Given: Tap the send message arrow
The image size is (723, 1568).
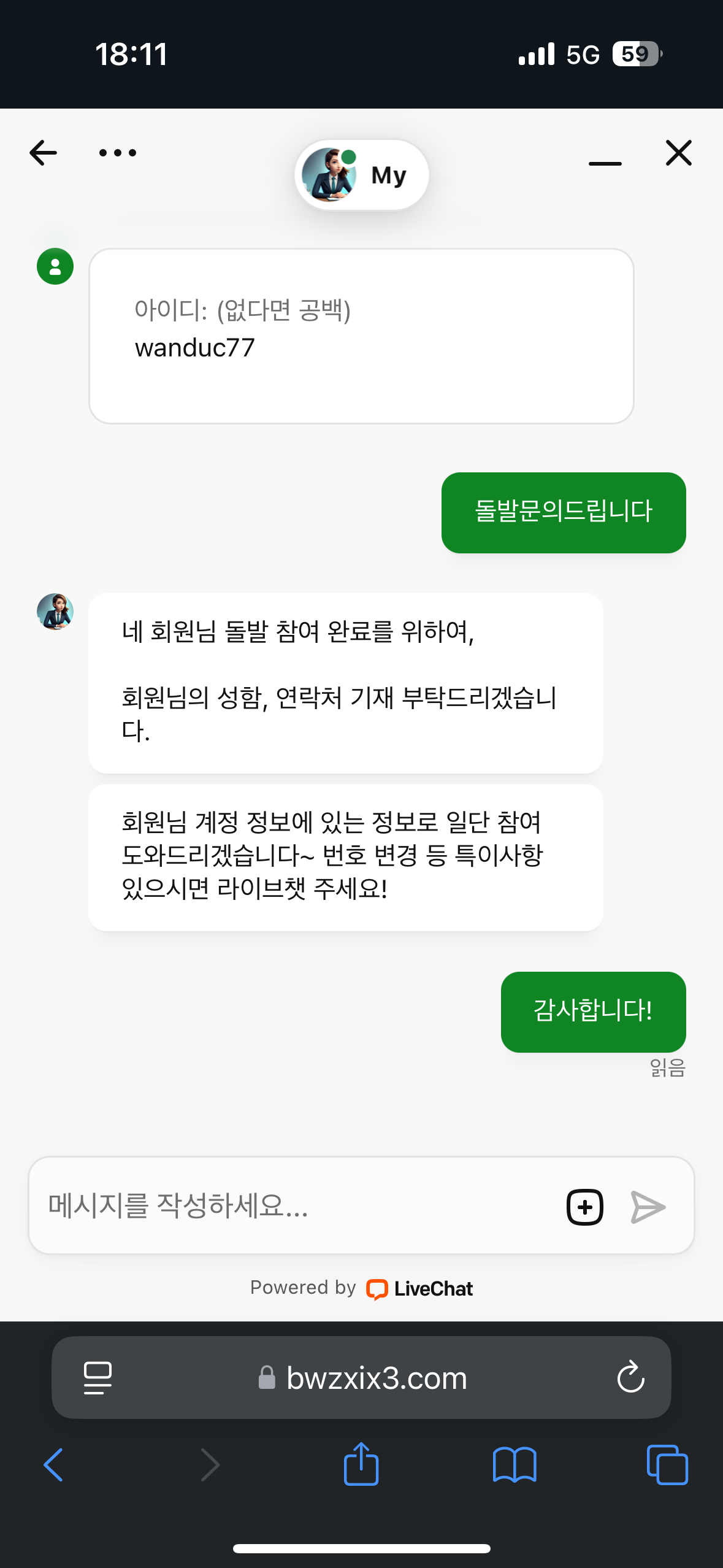Looking at the screenshot, I should pos(648,1207).
